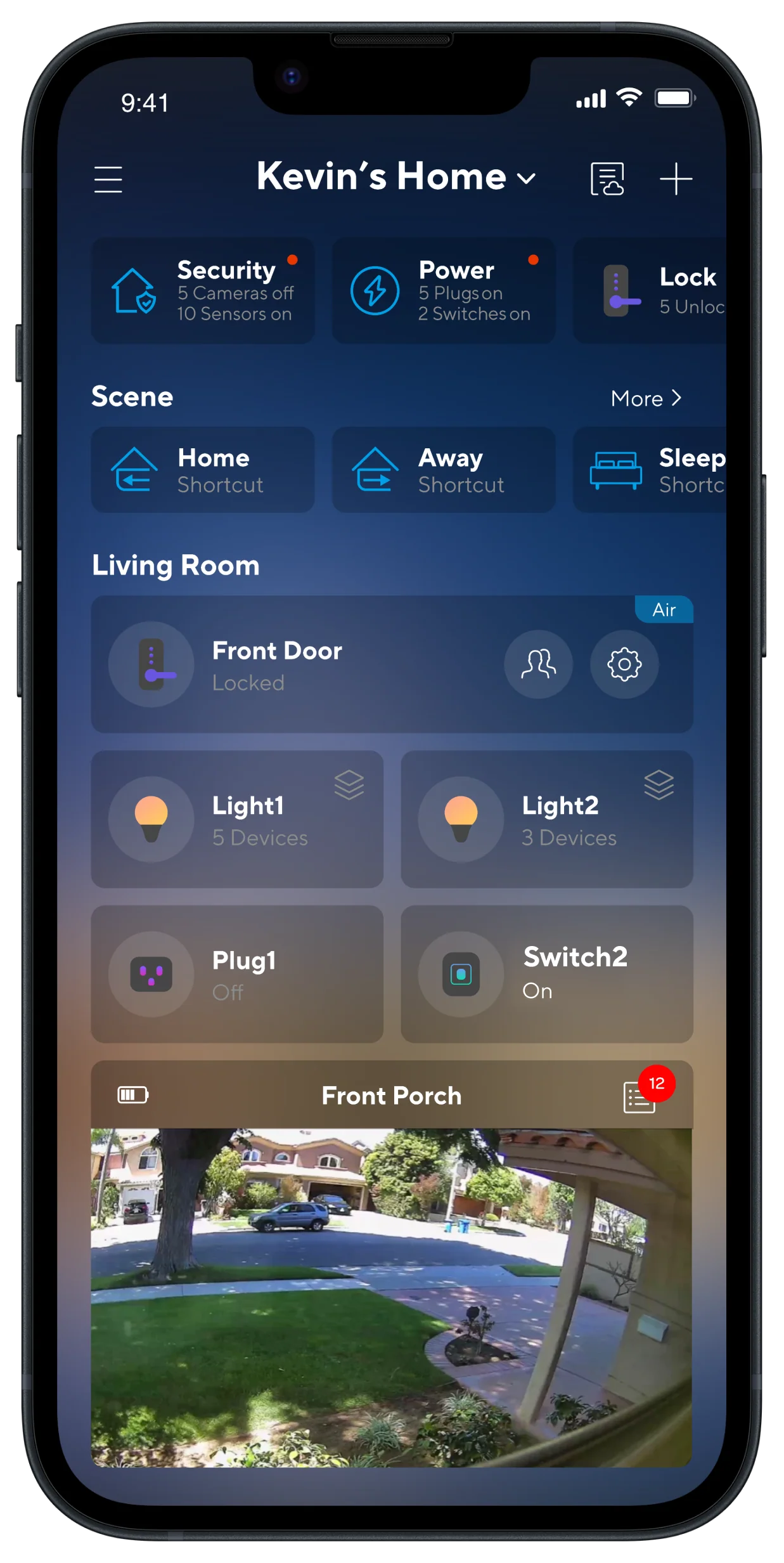This screenshot has height=1563, width=784.
Task: Open Front Door user management
Action: coord(539,664)
